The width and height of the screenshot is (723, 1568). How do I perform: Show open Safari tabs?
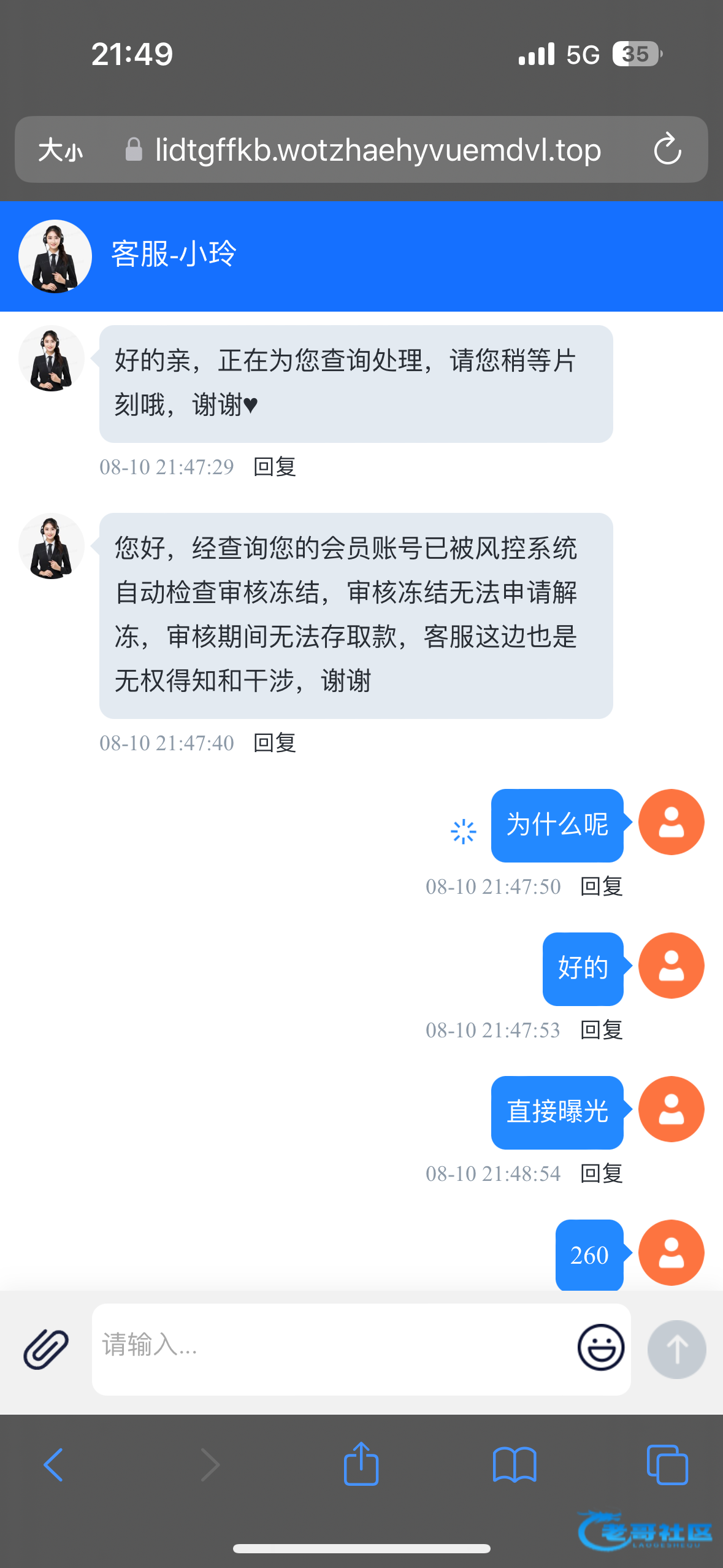(x=667, y=1465)
